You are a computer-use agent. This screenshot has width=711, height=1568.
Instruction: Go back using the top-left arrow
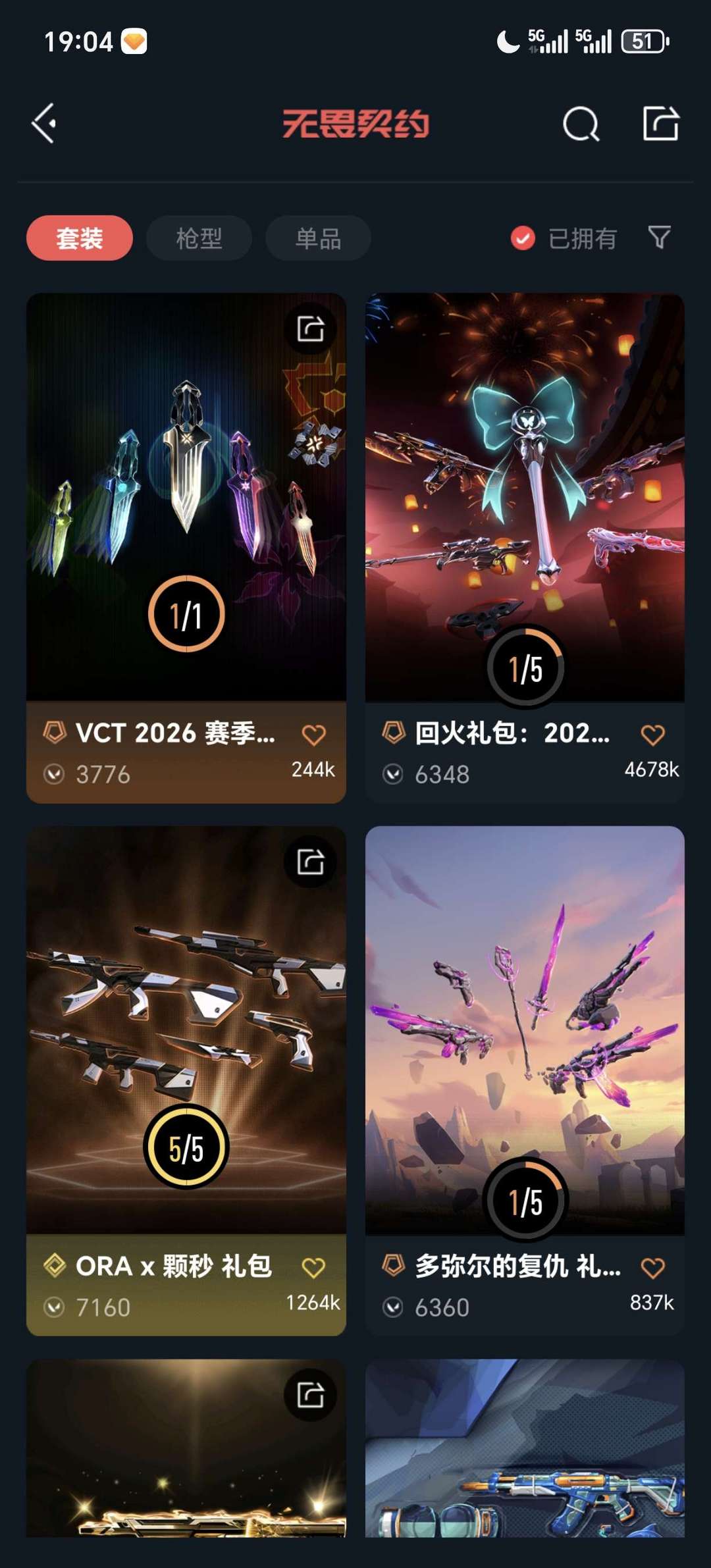tap(45, 123)
